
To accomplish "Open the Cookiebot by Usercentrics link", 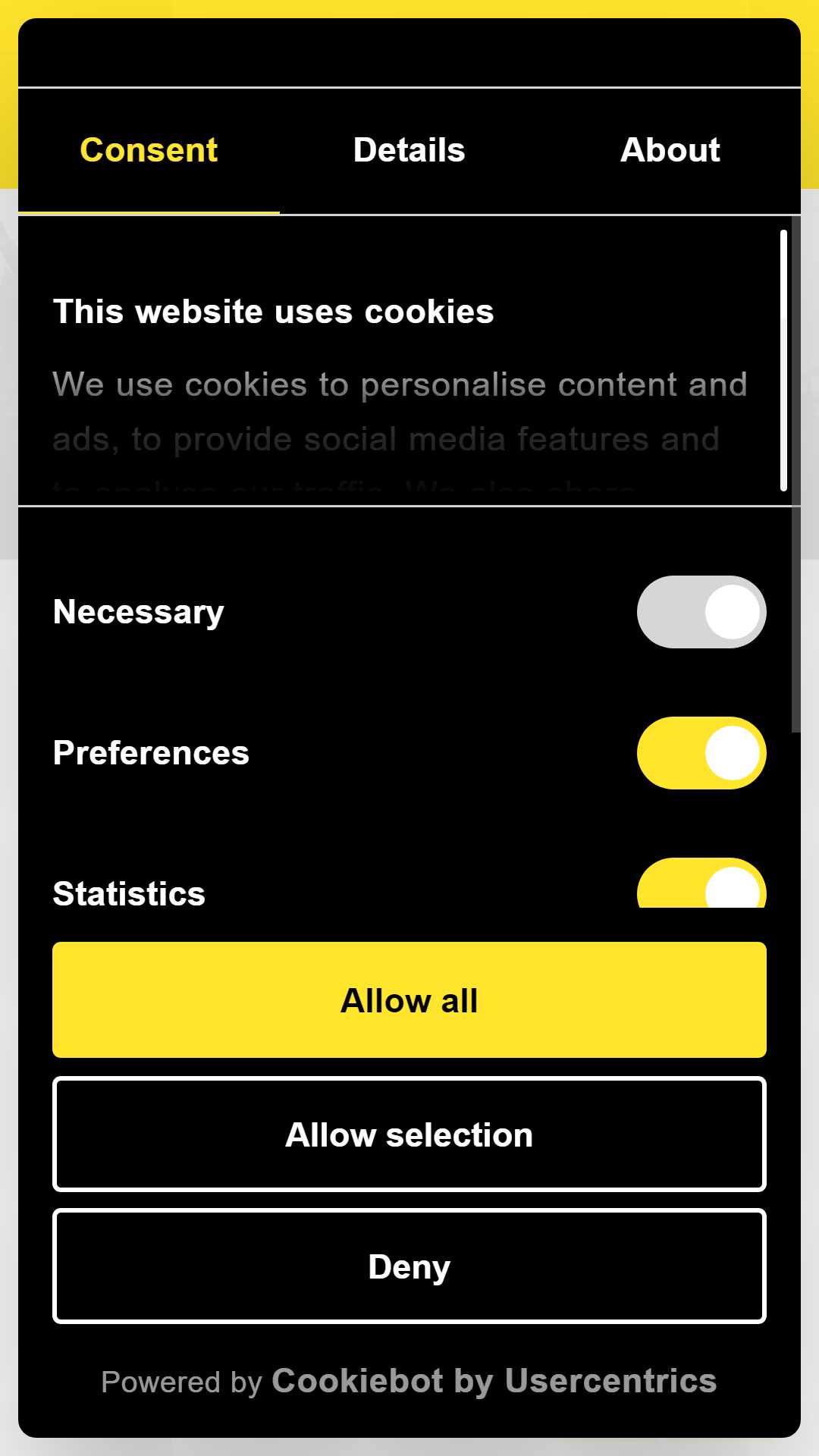I will coord(494,1381).
